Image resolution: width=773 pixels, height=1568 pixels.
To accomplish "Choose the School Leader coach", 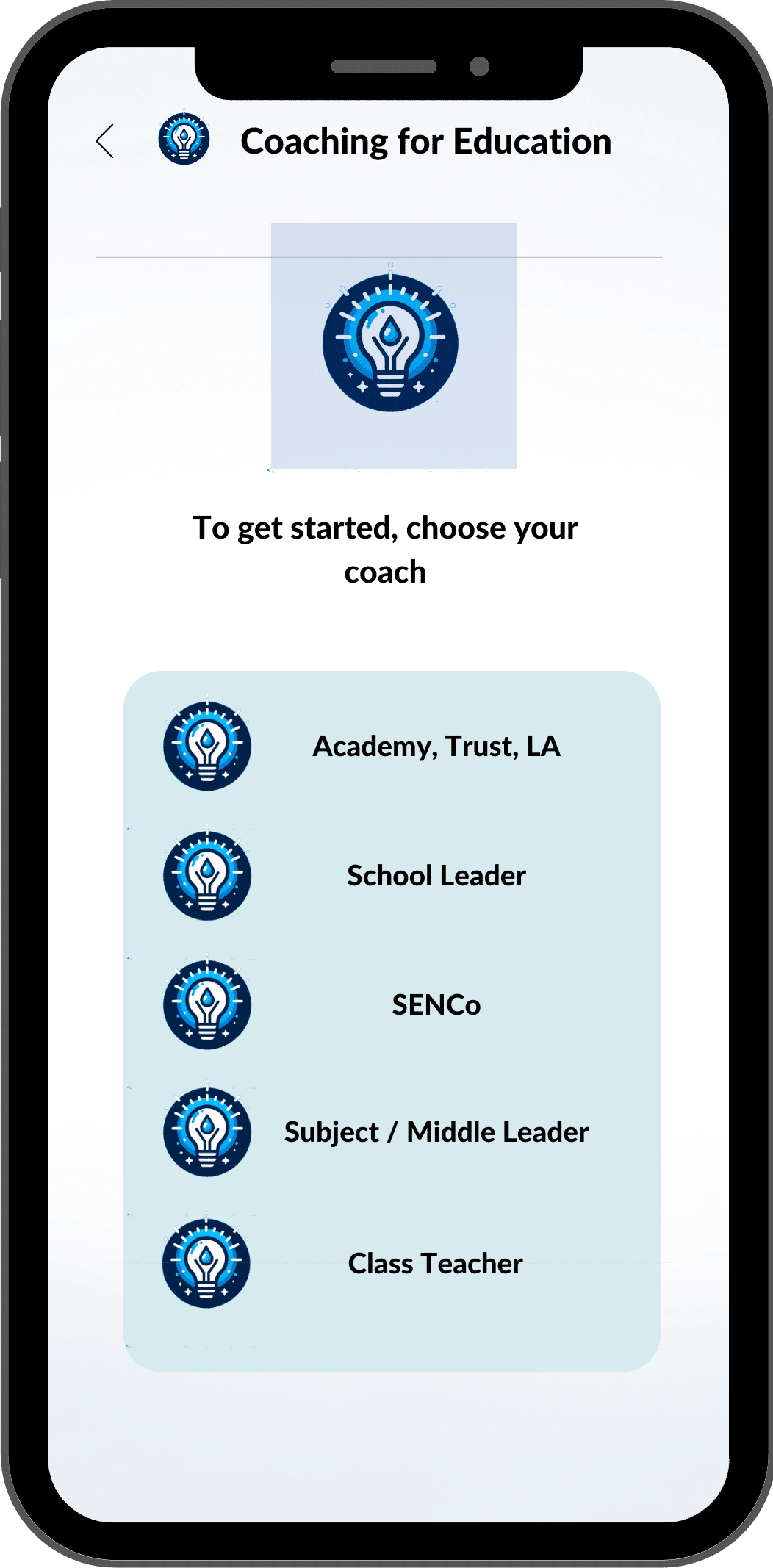I will [x=436, y=876].
